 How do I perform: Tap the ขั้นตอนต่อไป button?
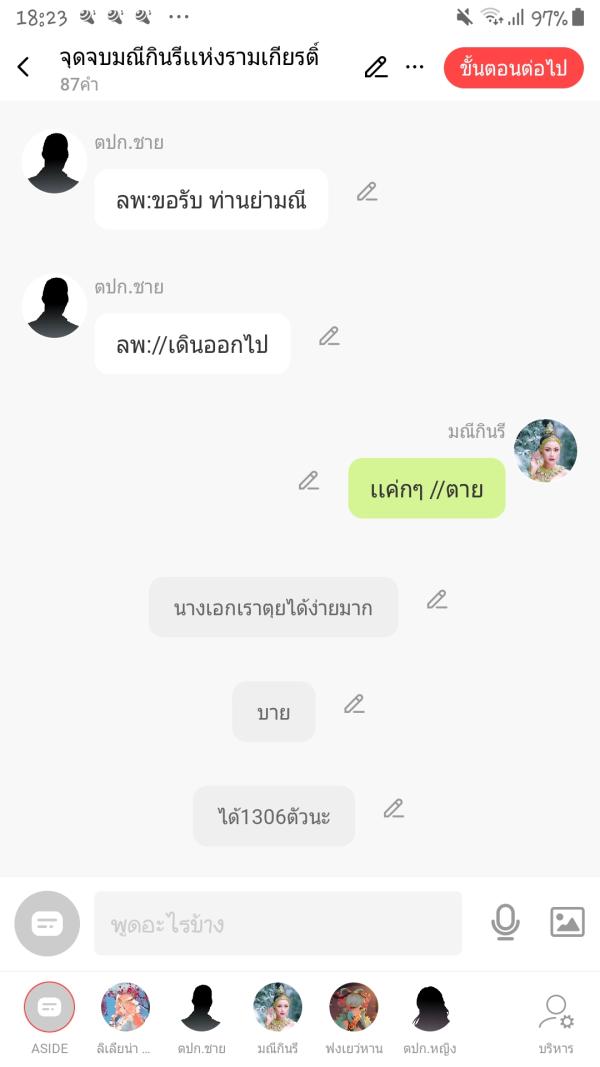(x=513, y=68)
